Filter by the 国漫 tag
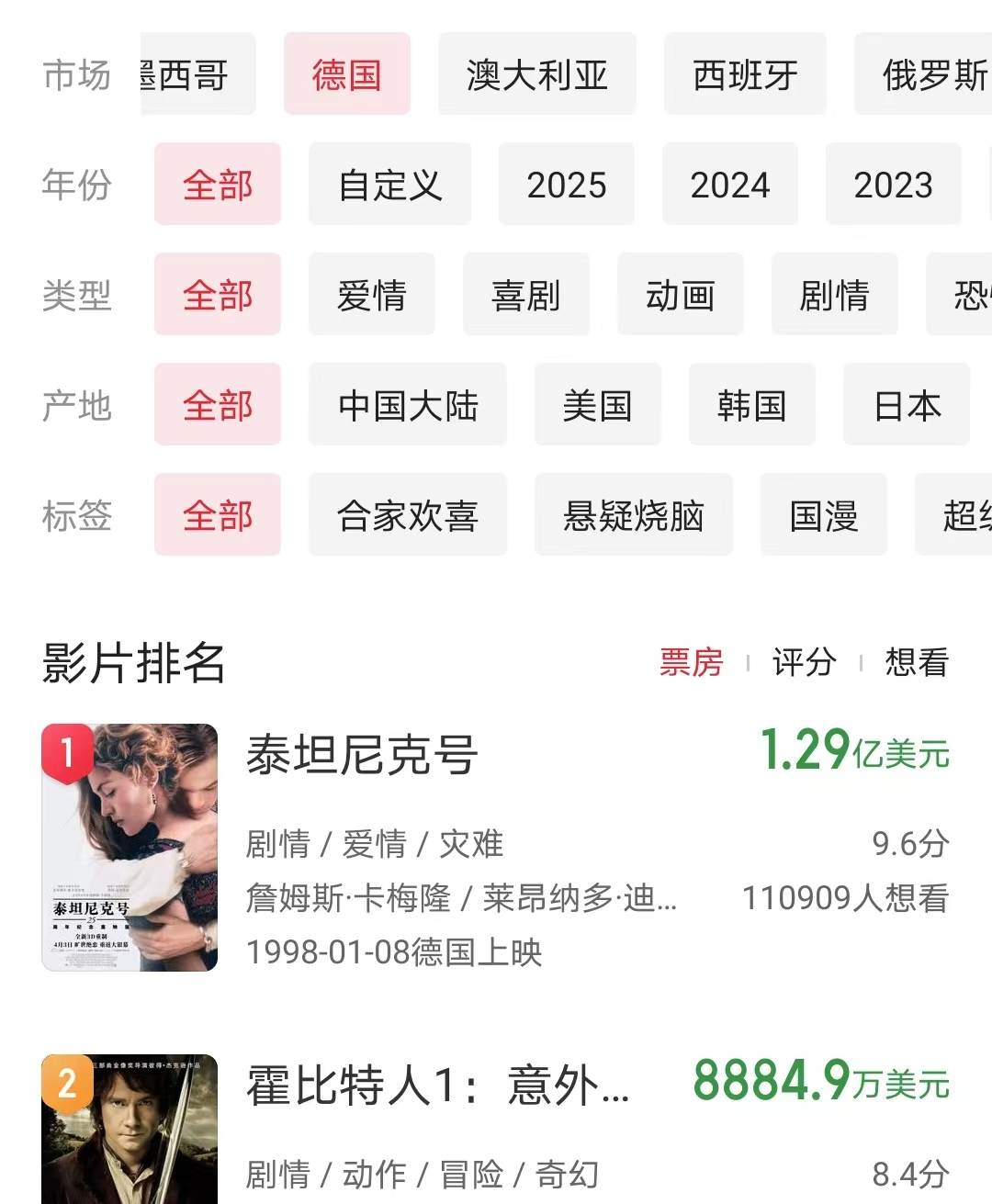Viewport: 992px width, 1204px height. pos(823,515)
